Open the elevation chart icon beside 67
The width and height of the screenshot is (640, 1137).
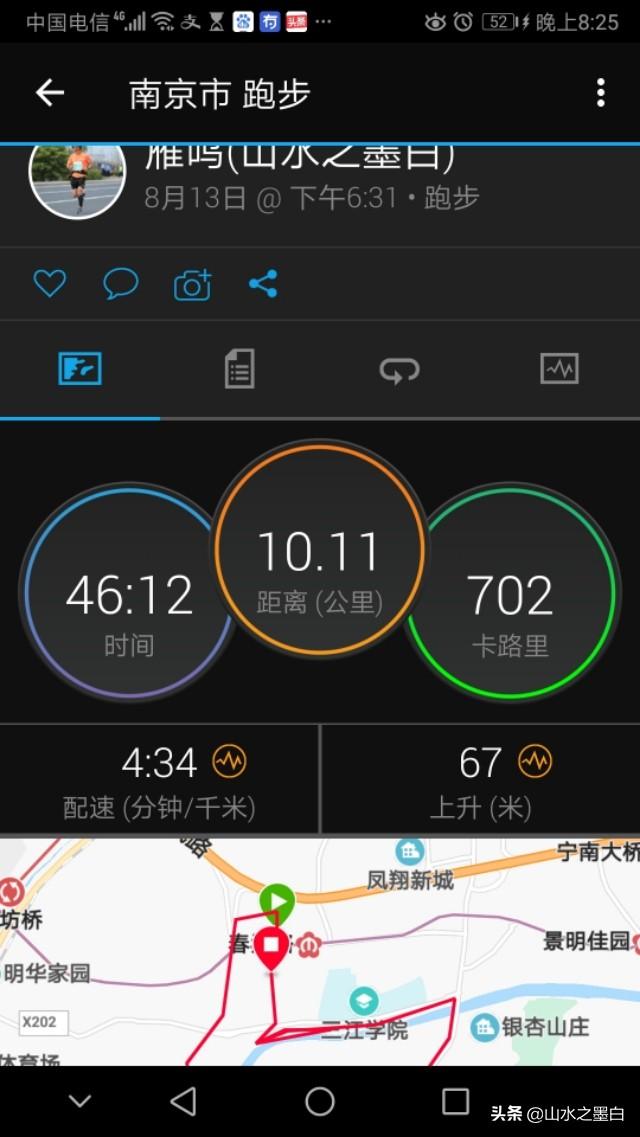(x=534, y=762)
